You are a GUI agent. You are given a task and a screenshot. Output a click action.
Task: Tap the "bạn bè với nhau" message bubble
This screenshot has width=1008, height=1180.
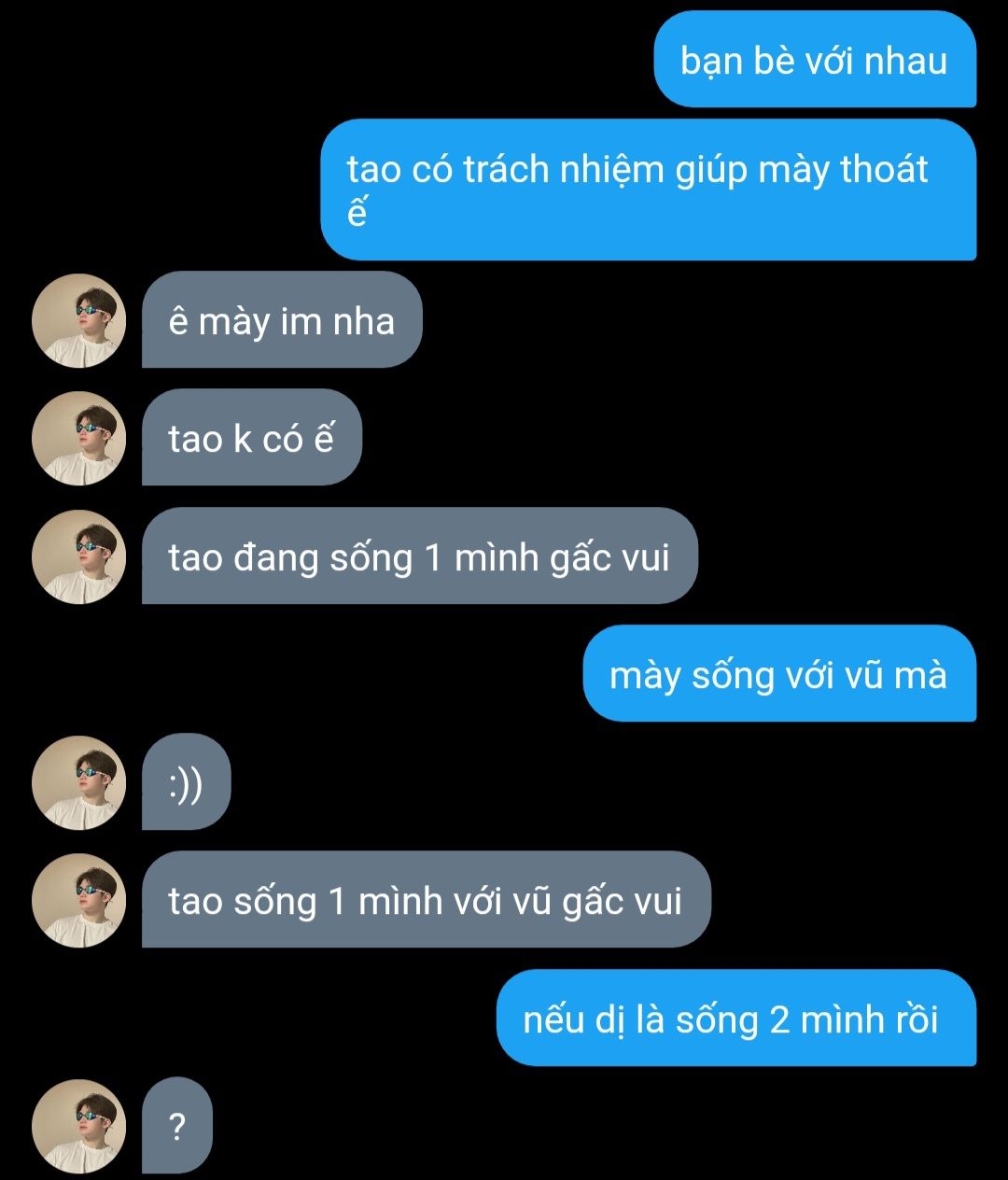[814, 60]
